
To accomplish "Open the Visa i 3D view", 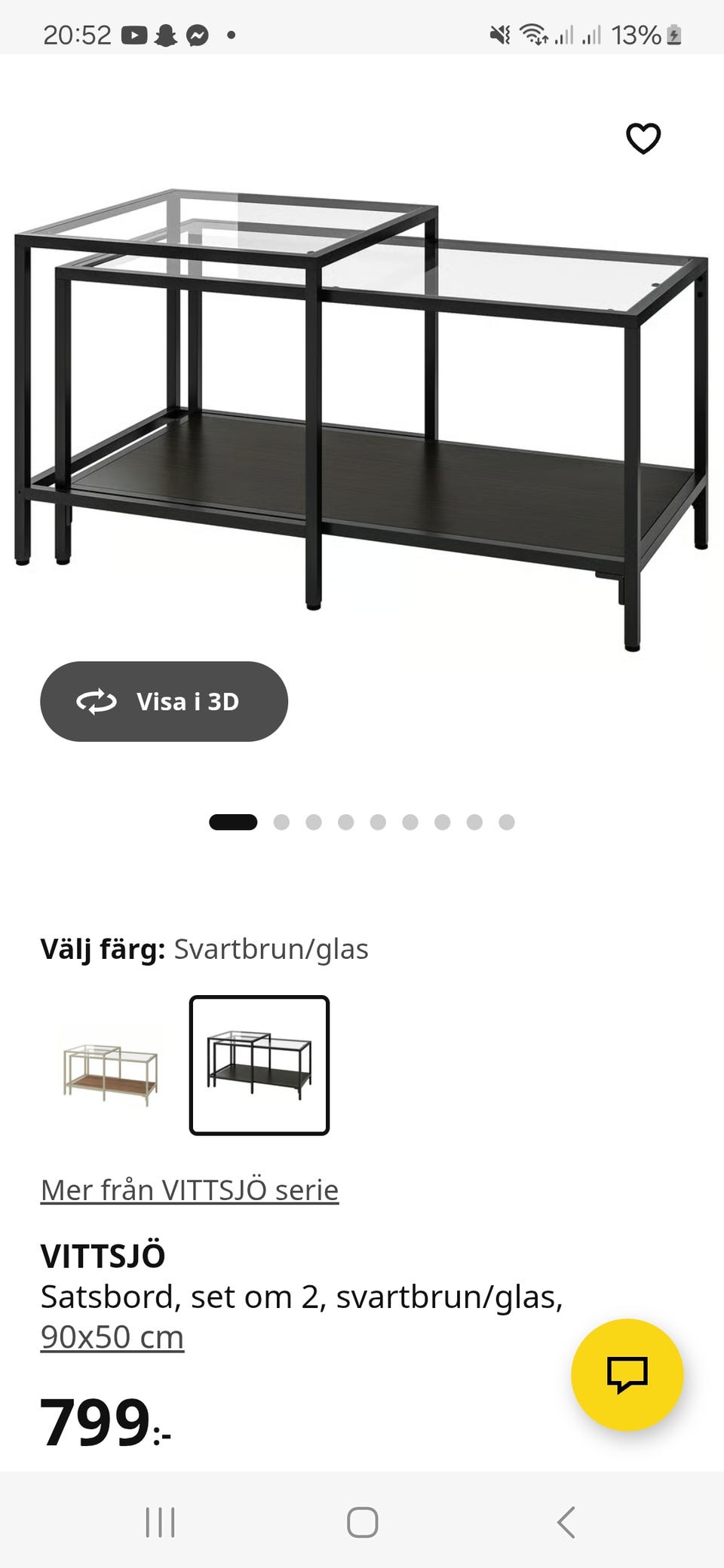I will pos(163,701).
